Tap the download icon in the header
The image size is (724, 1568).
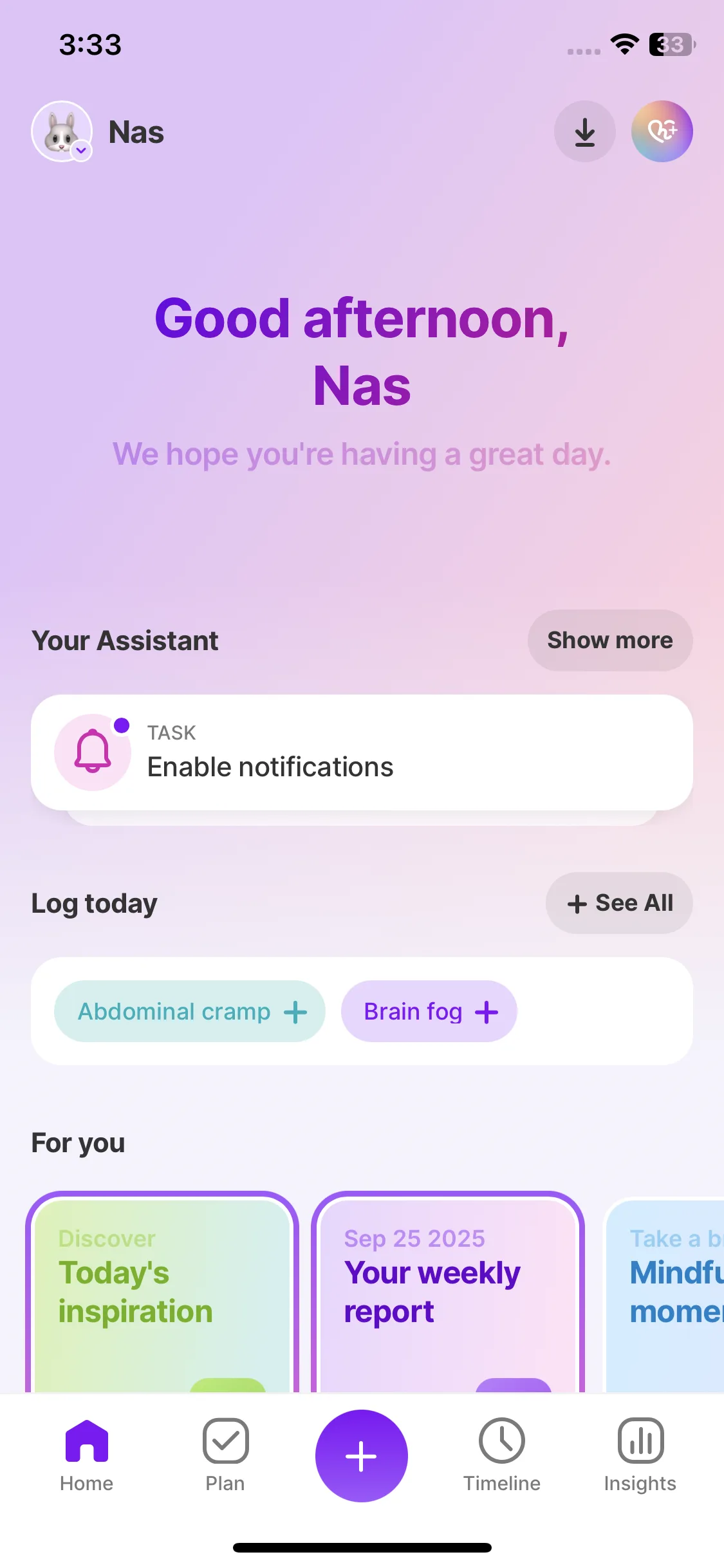click(584, 131)
